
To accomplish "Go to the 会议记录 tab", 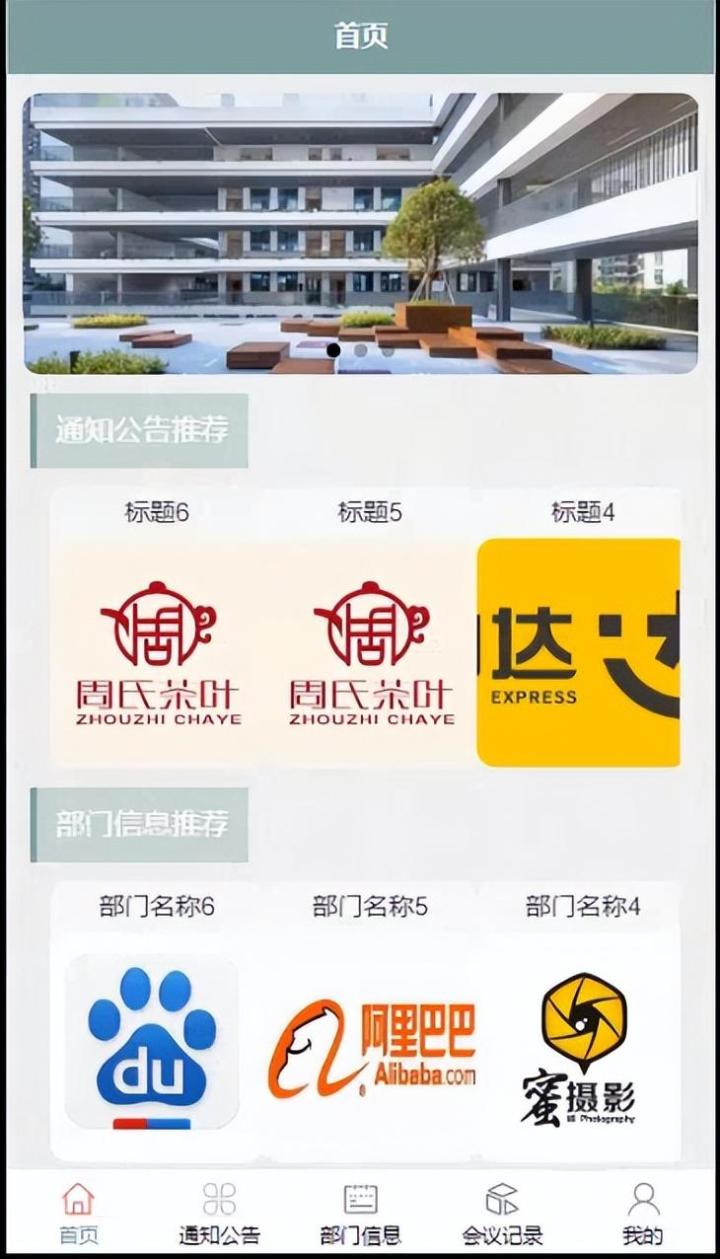I will point(501,1212).
